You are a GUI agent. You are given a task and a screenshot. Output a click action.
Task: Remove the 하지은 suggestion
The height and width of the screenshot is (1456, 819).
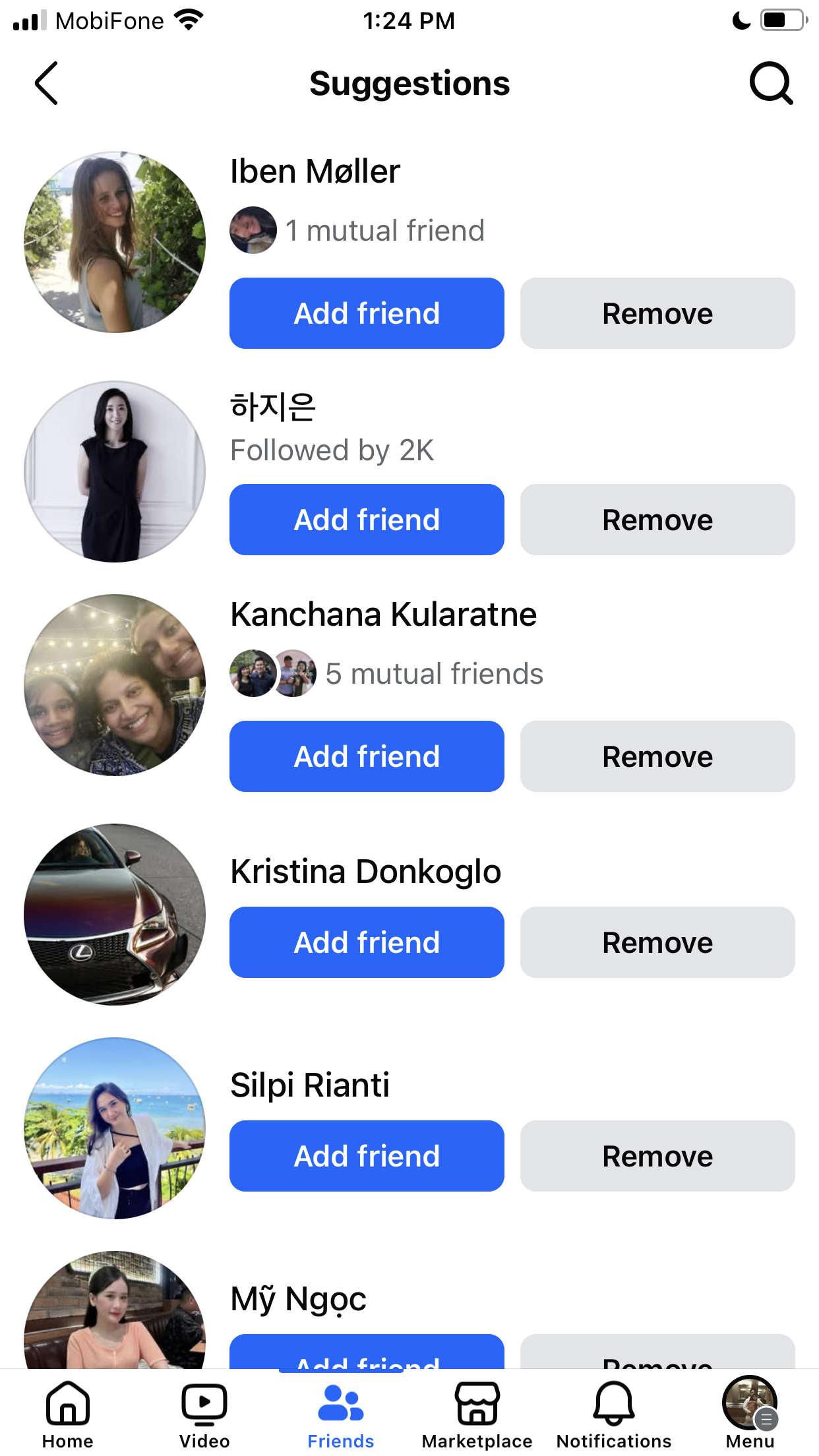tap(657, 520)
